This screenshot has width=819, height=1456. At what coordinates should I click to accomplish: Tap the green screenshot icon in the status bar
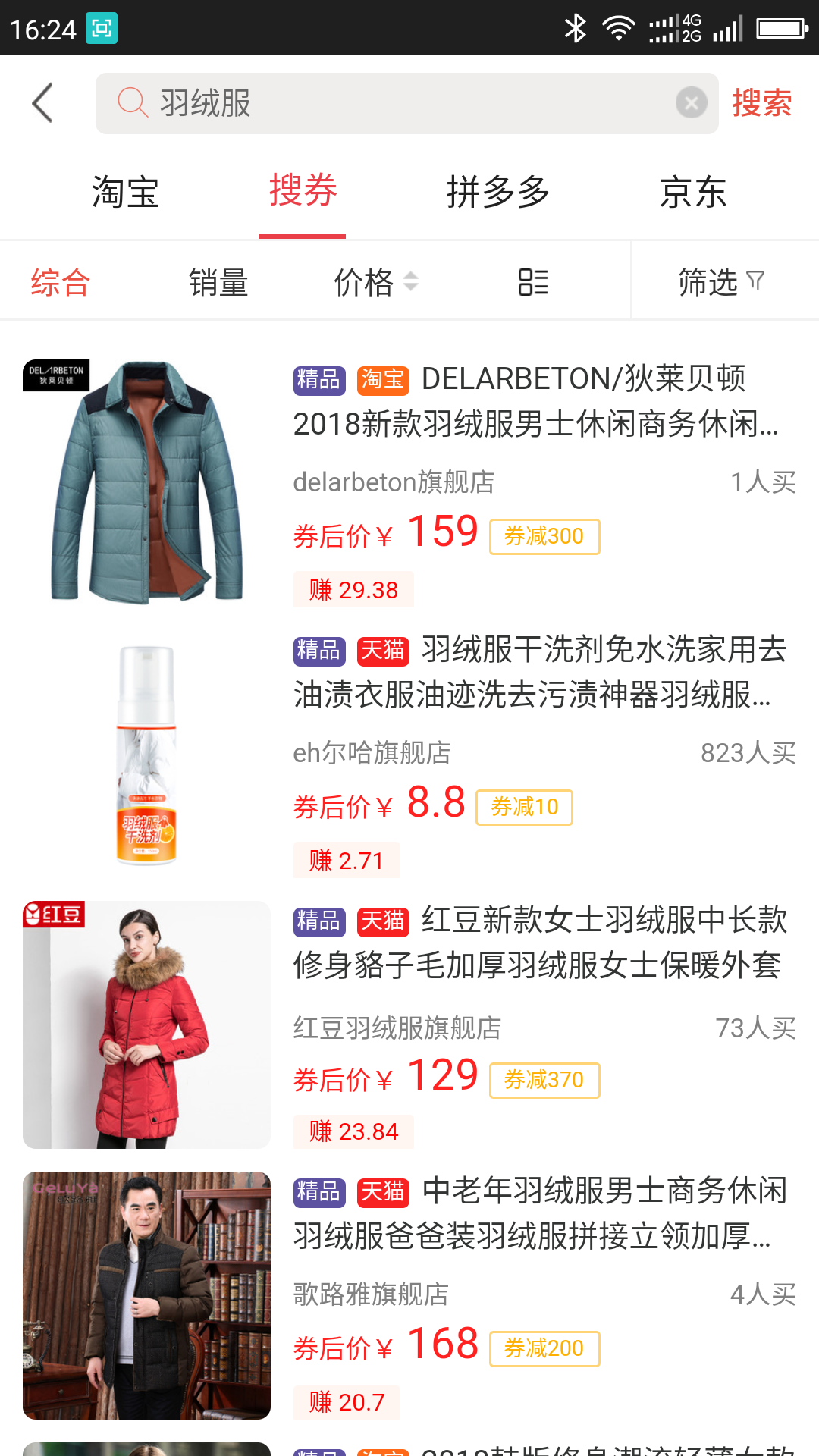(102, 28)
